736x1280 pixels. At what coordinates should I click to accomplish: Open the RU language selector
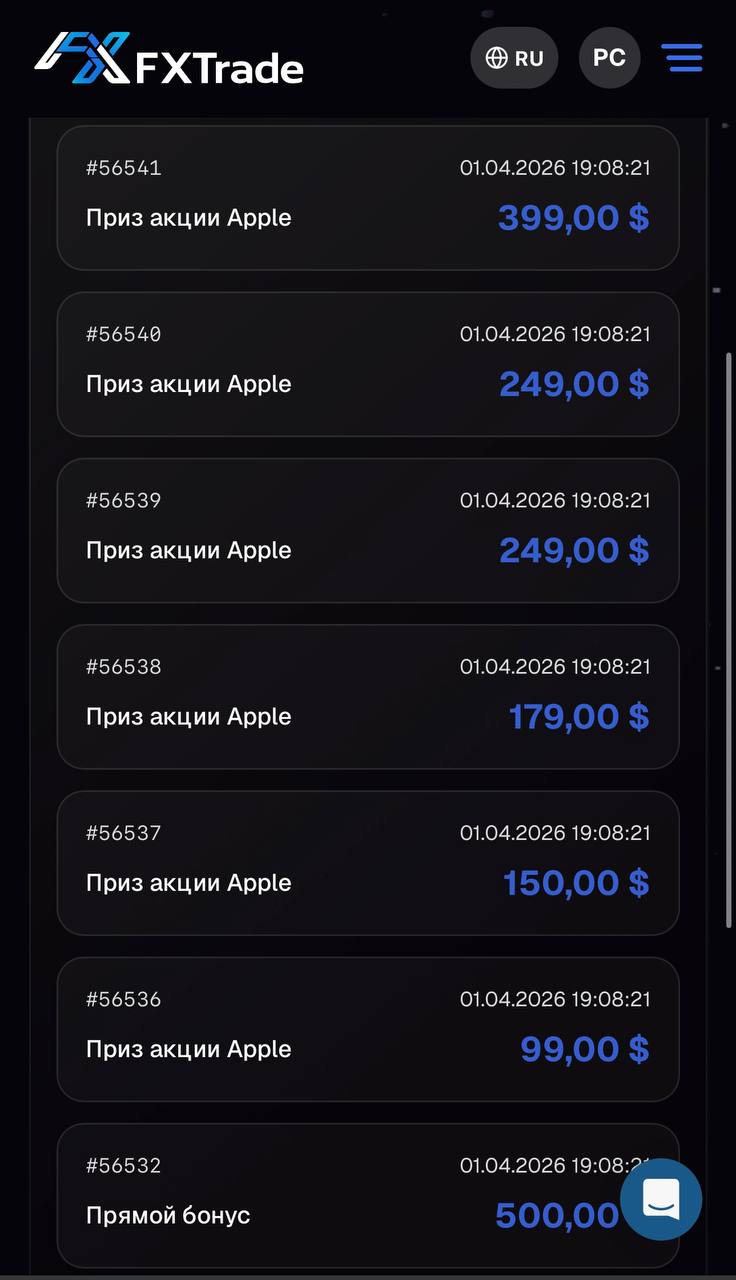point(514,58)
